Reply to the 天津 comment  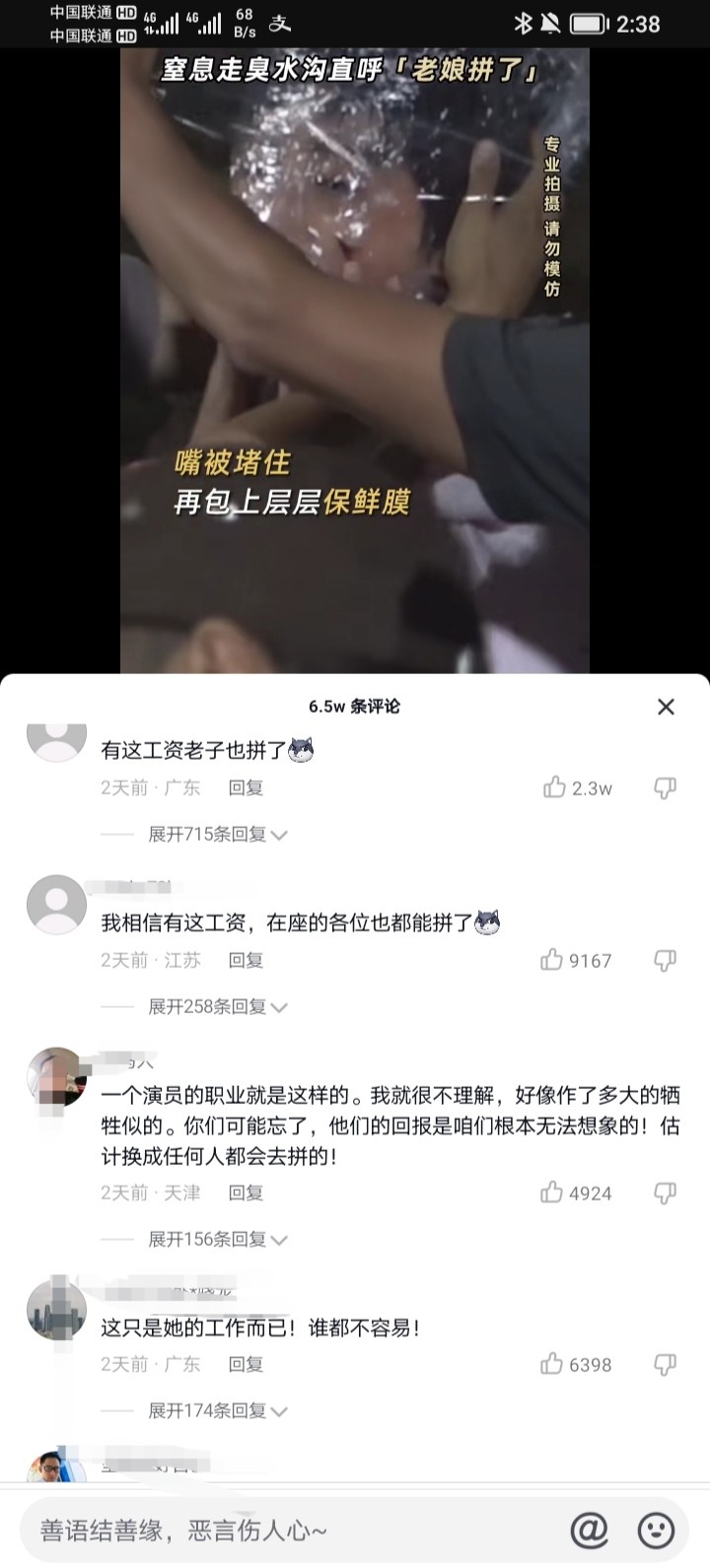click(x=246, y=1193)
